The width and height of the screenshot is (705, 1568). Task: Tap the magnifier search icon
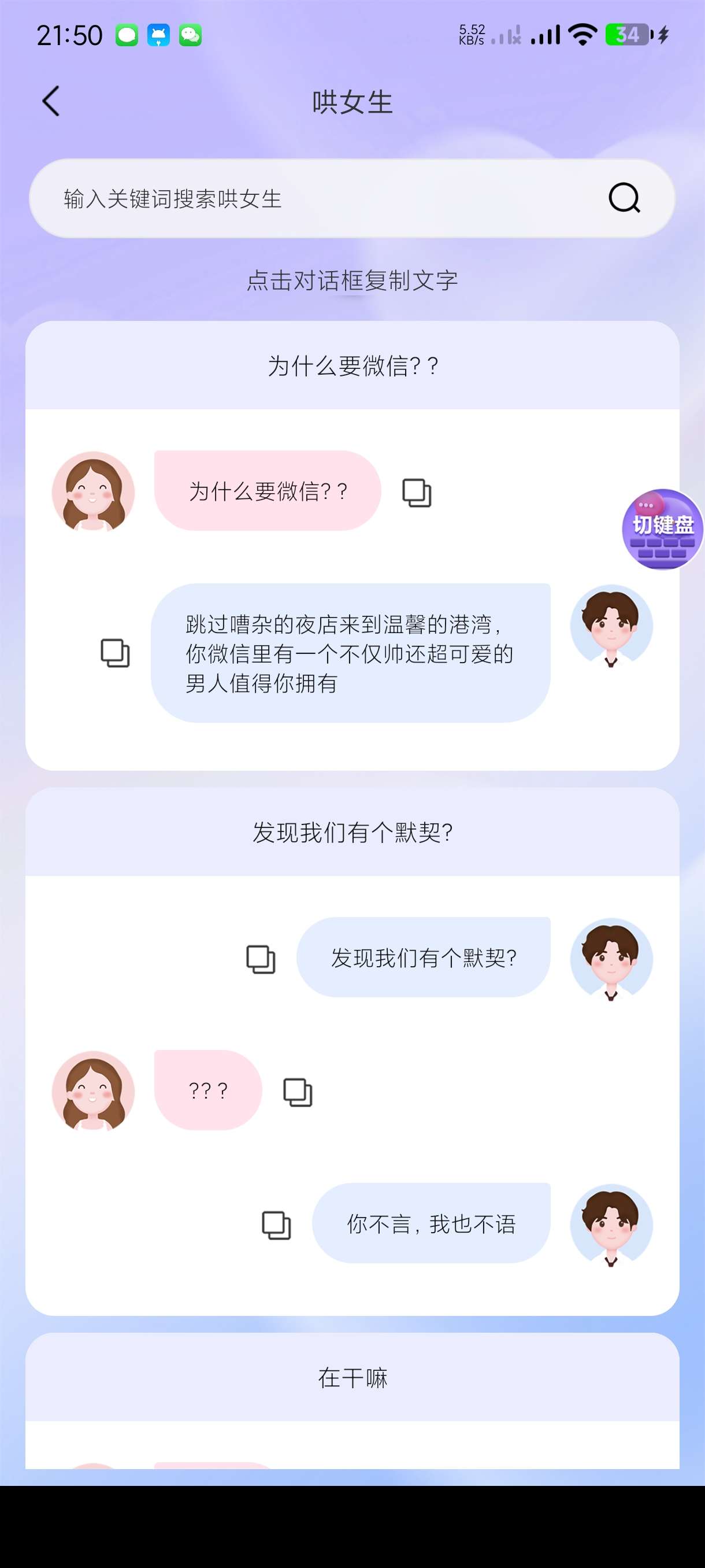[624, 198]
